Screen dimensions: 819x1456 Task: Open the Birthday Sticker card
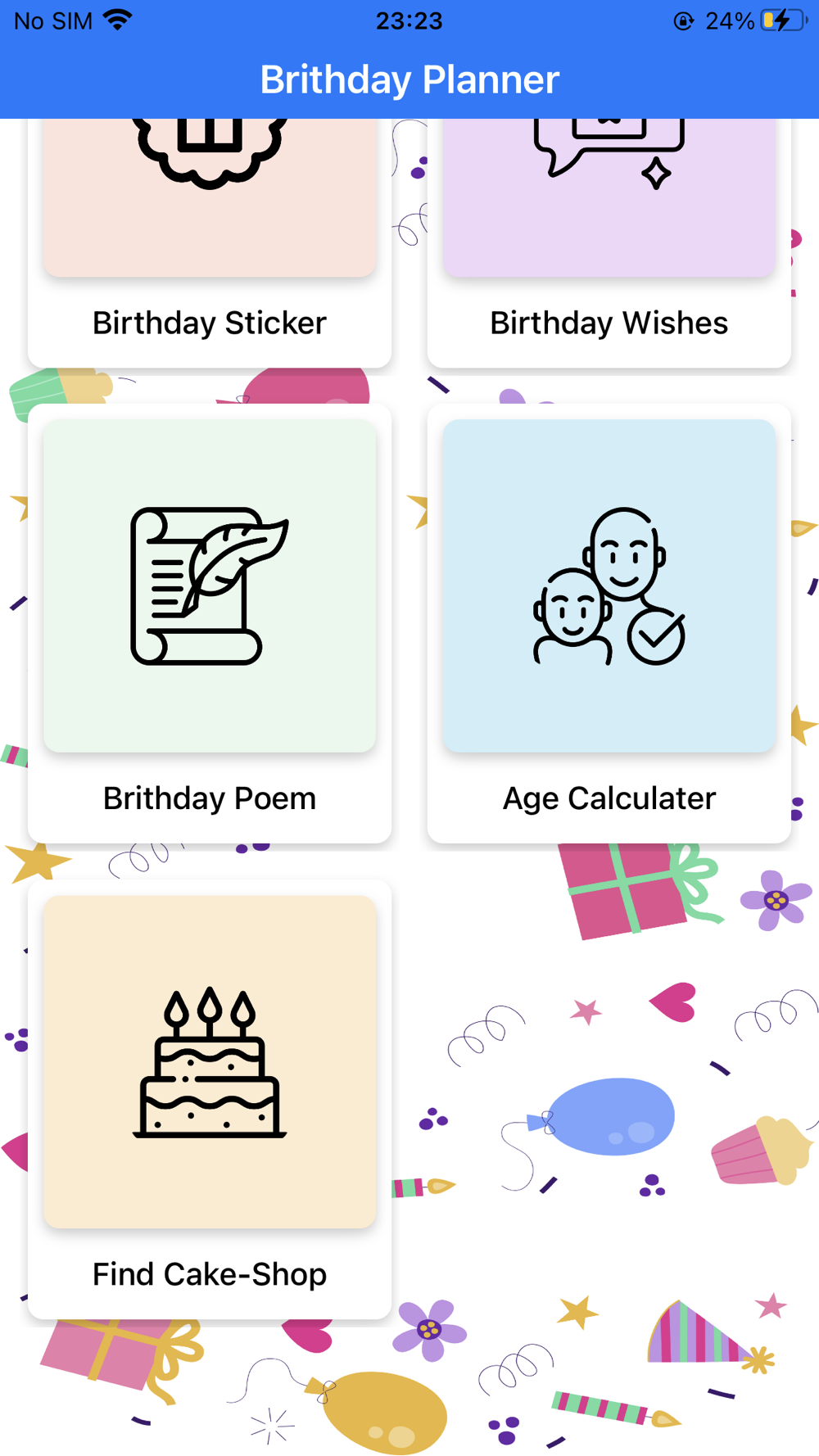coord(210,246)
